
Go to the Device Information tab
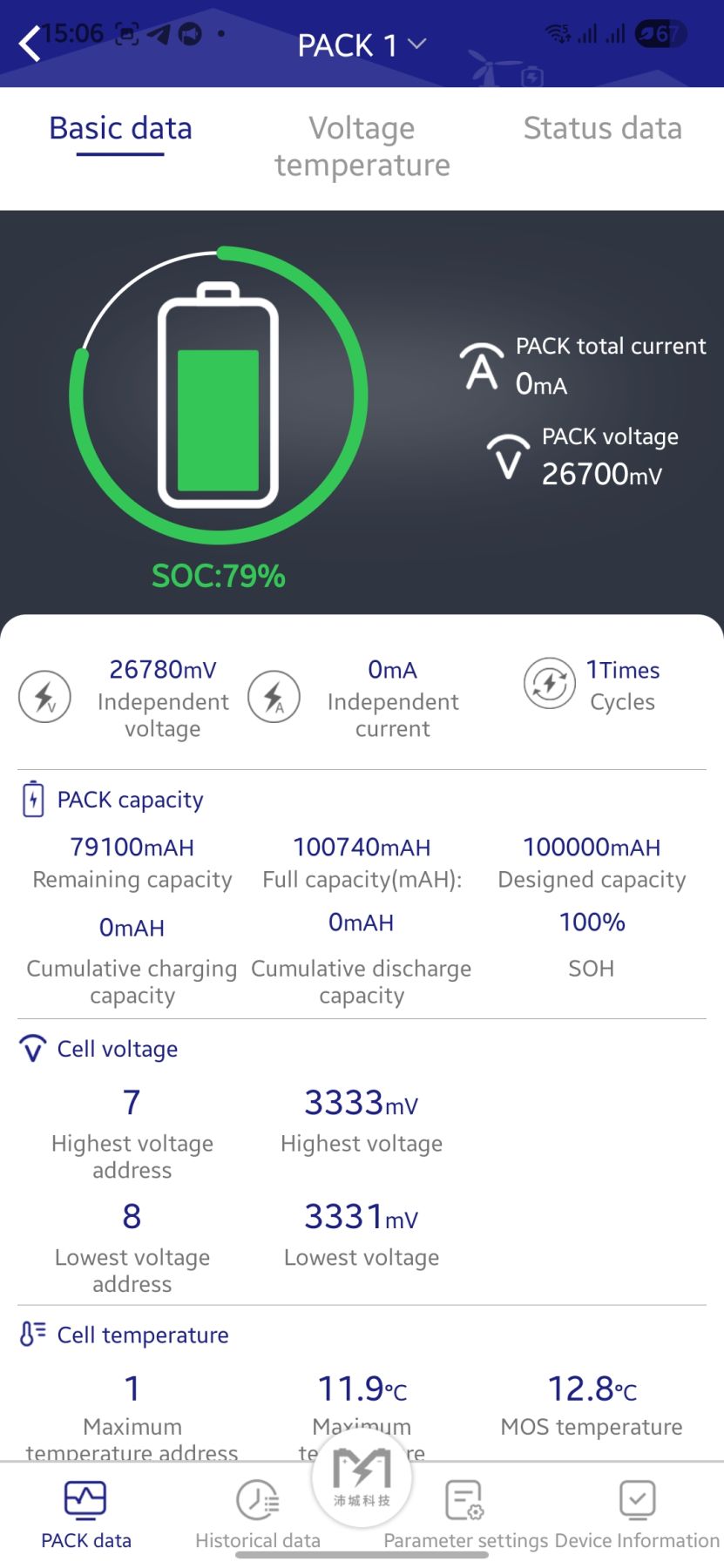pos(637,1515)
